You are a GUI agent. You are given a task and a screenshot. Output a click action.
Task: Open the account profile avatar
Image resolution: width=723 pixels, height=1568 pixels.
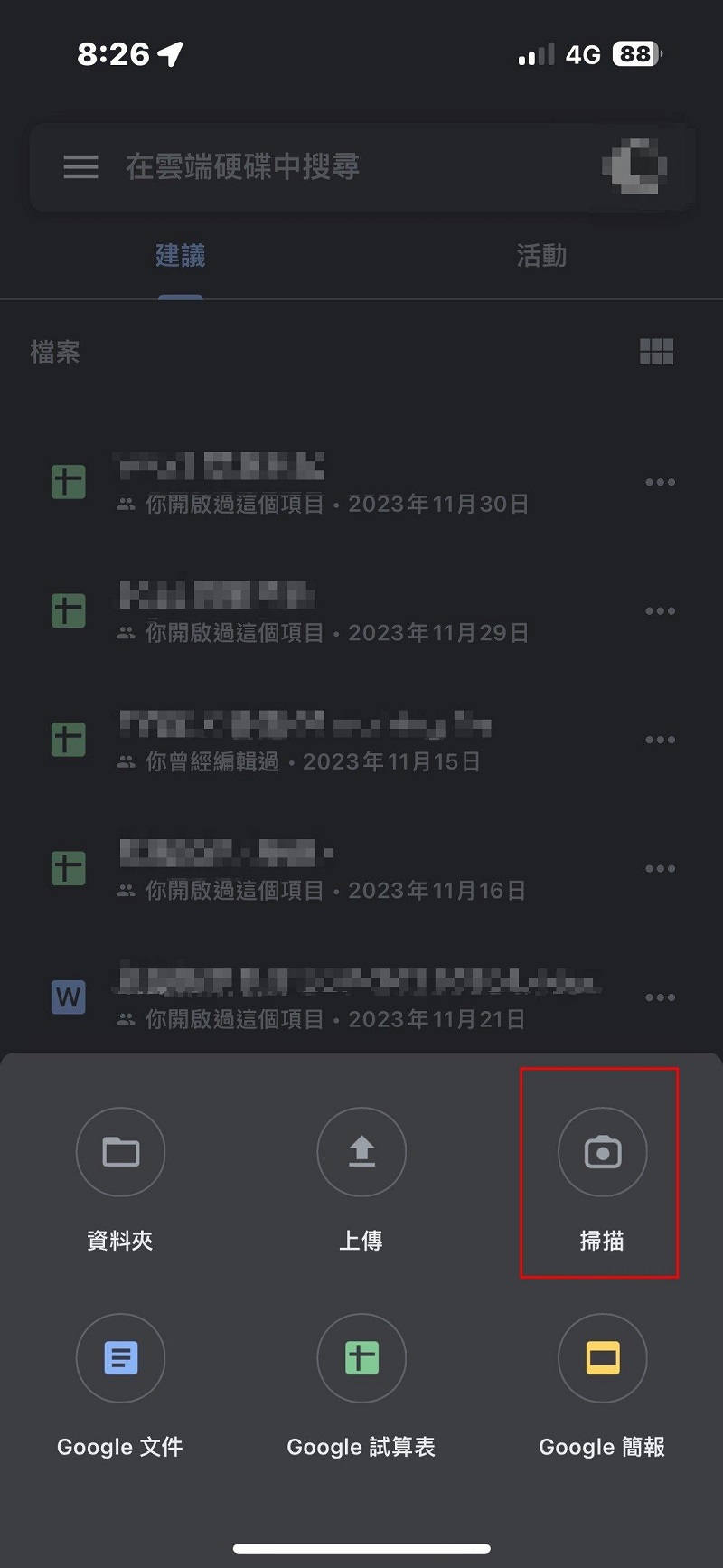tap(635, 166)
